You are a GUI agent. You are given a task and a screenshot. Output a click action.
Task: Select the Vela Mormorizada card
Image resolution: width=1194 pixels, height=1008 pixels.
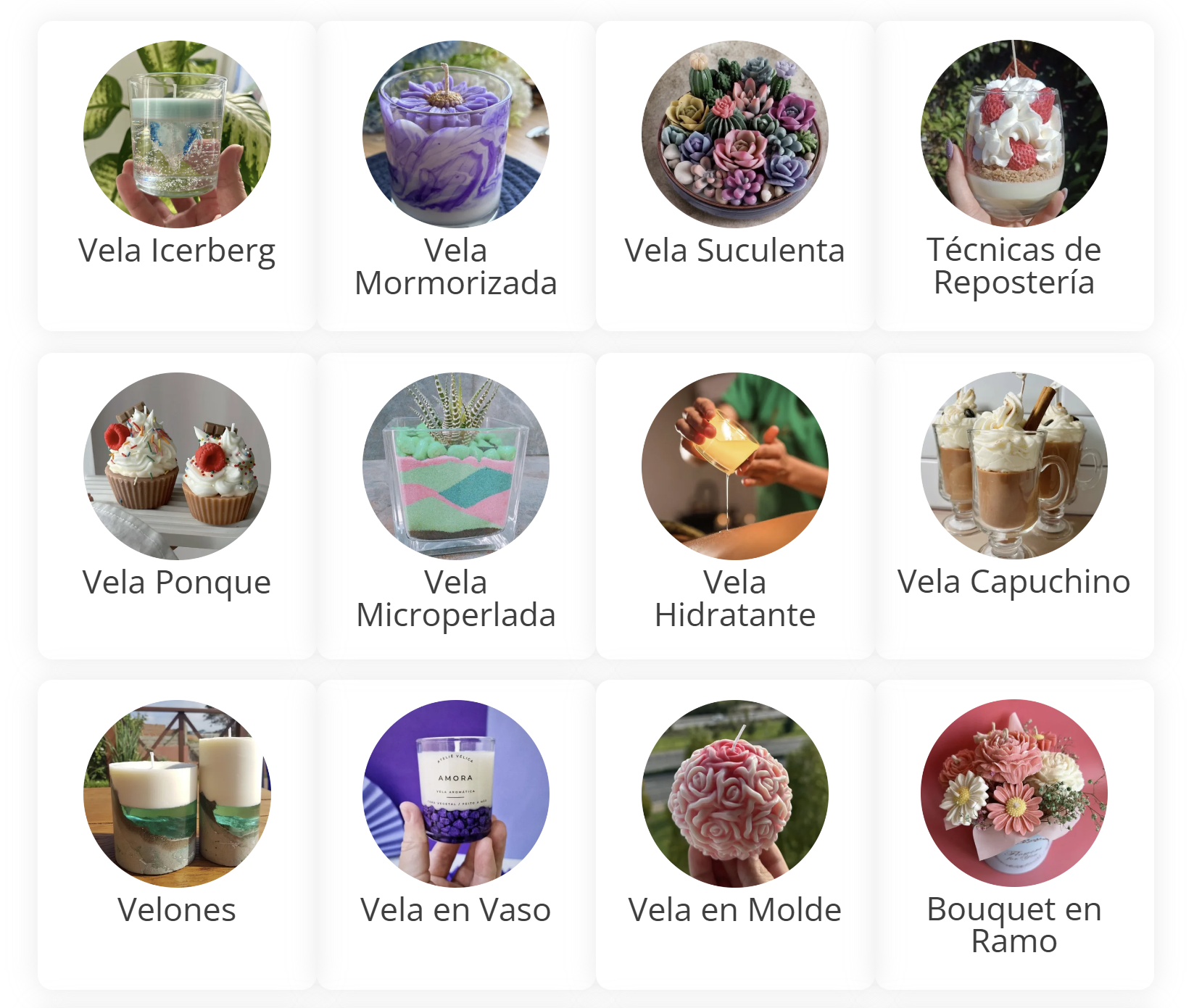coord(456,176)
